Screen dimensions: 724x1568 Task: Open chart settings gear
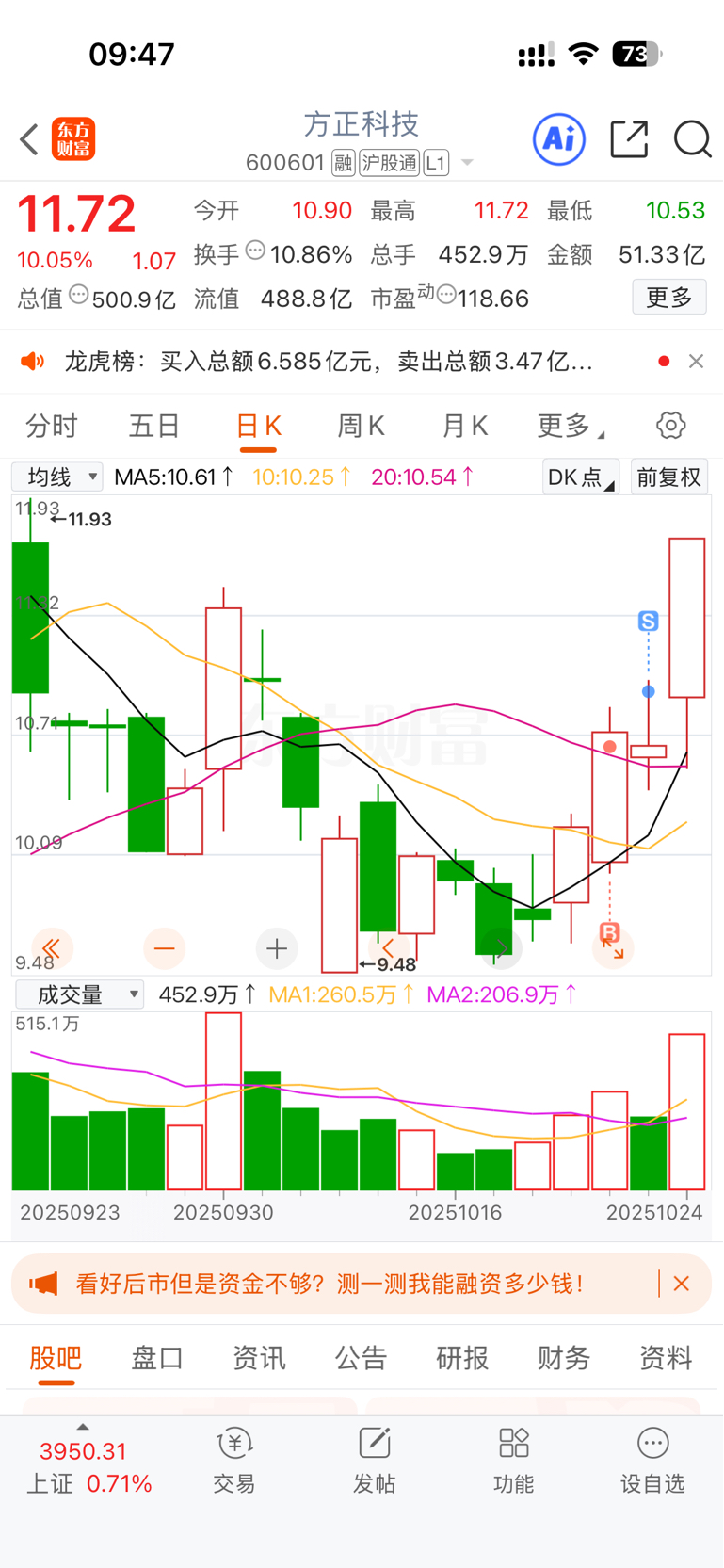[x=671, y=426]
